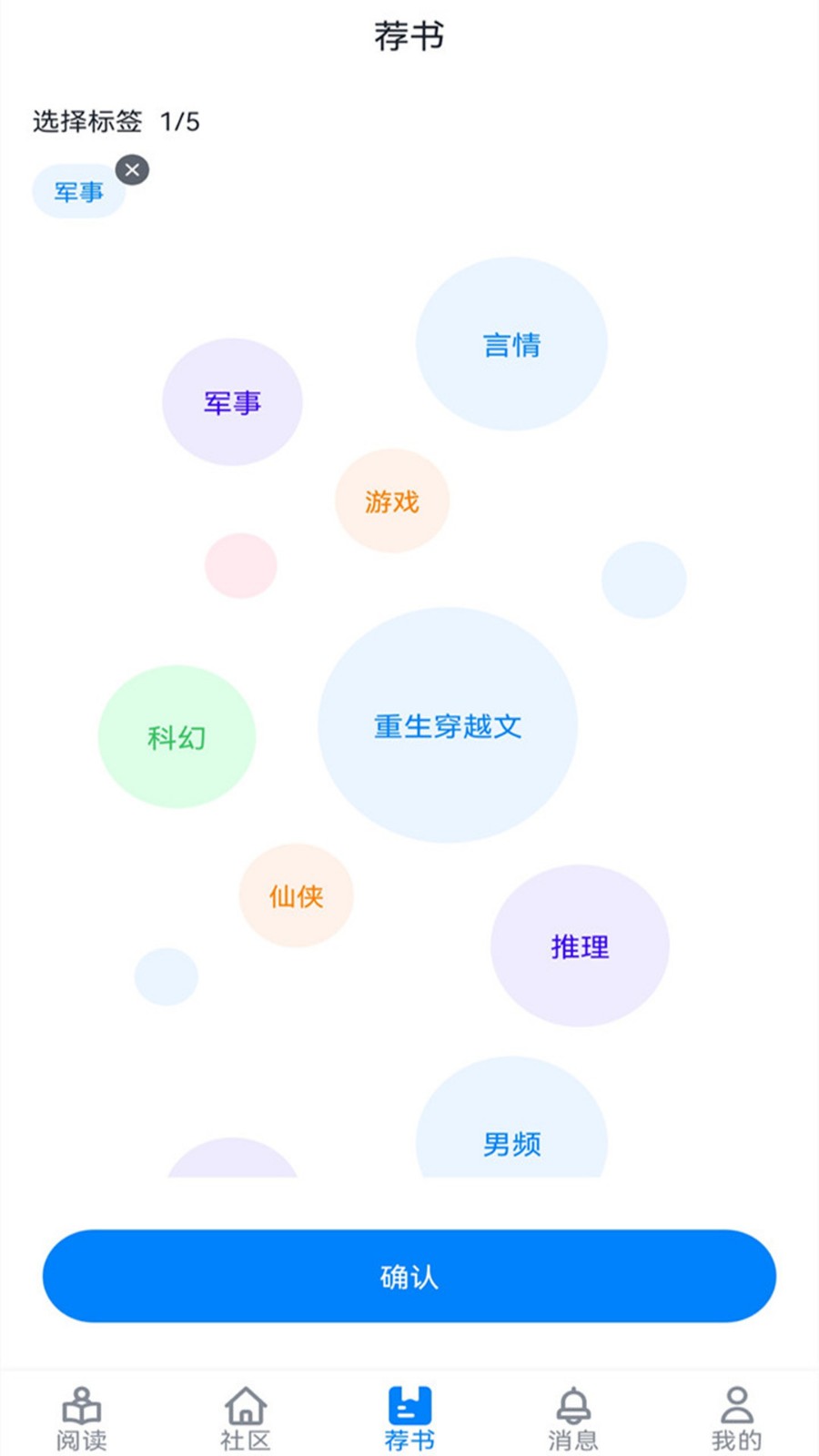The image size is (819, 1456).
Task: Go to the 荐书 tab
Action: click(x=409, y=1418)
